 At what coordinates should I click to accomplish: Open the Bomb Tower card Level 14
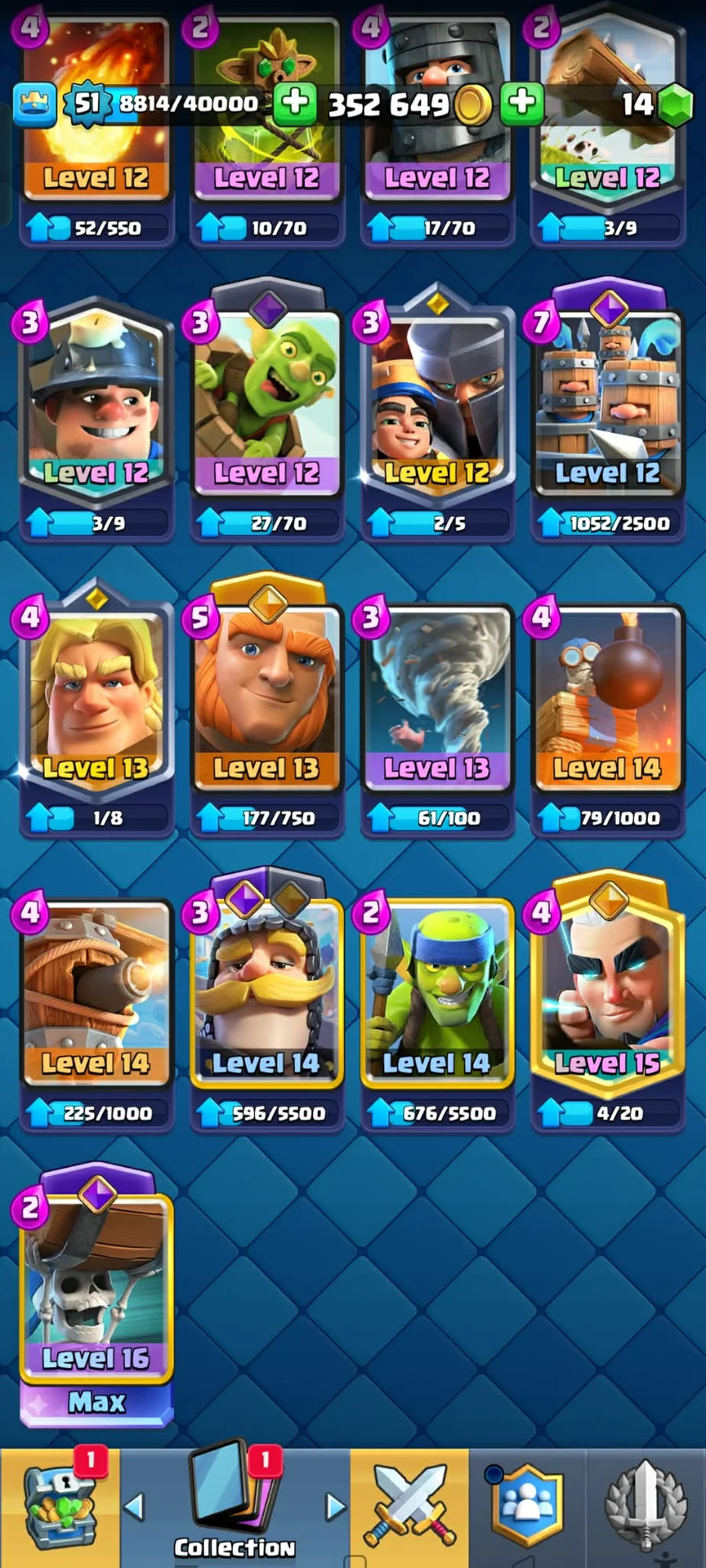click(x=607, y=694)
